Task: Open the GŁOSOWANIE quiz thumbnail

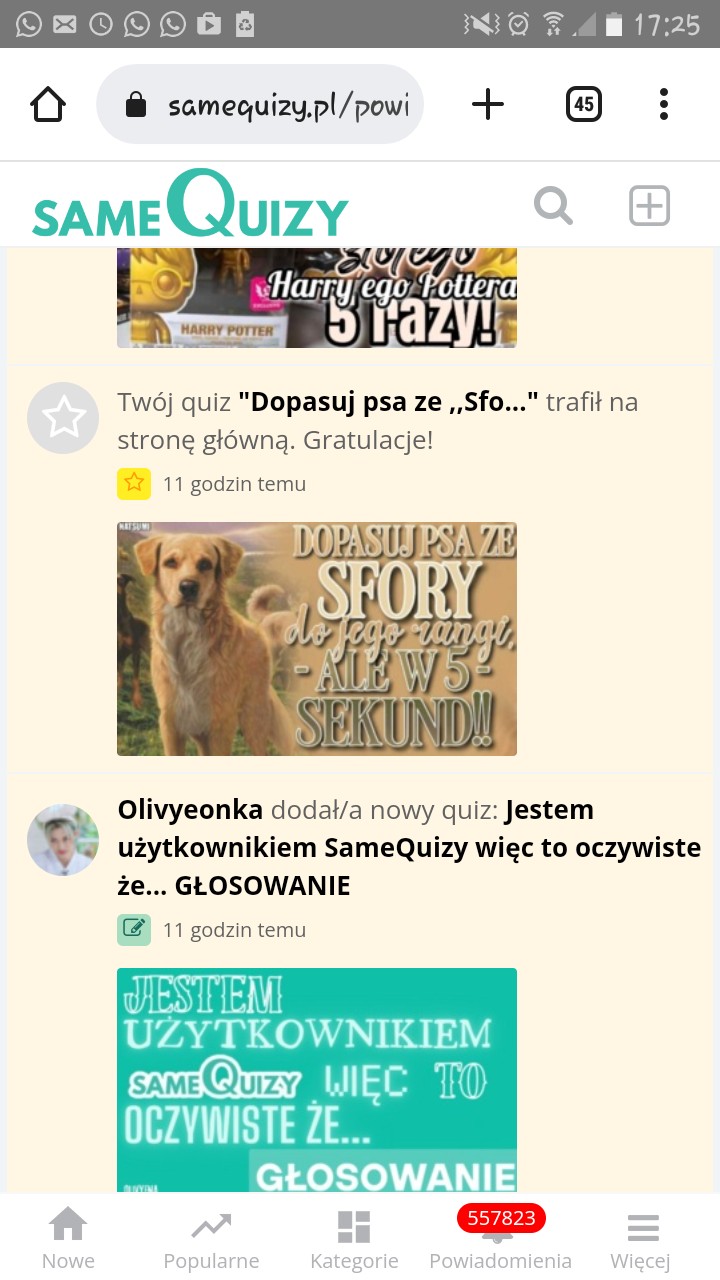Action: (317, 1080)
